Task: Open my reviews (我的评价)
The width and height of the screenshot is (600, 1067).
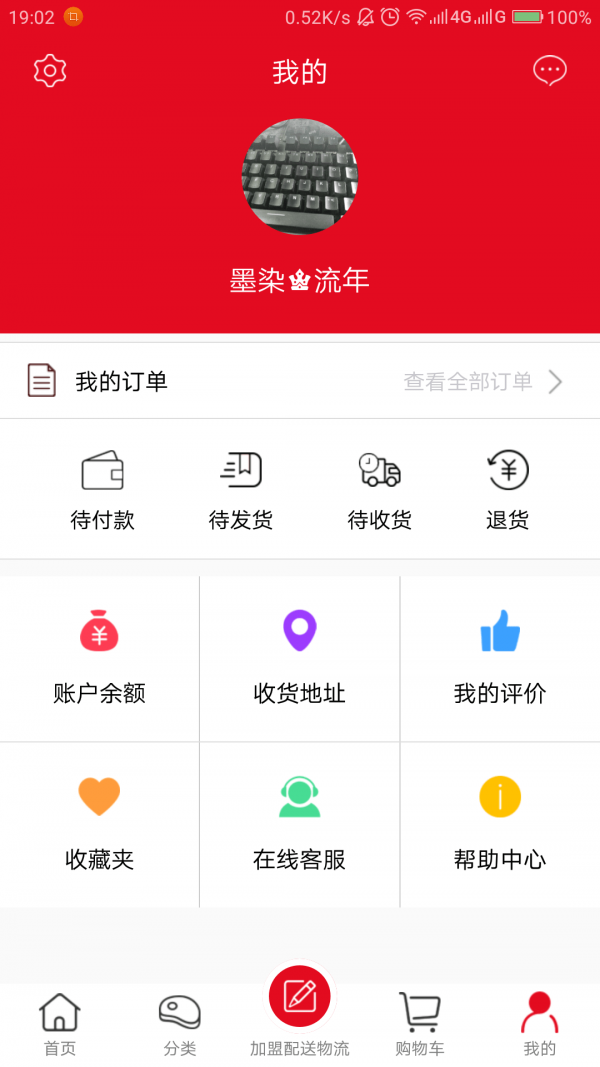Action: coord(500,658)
